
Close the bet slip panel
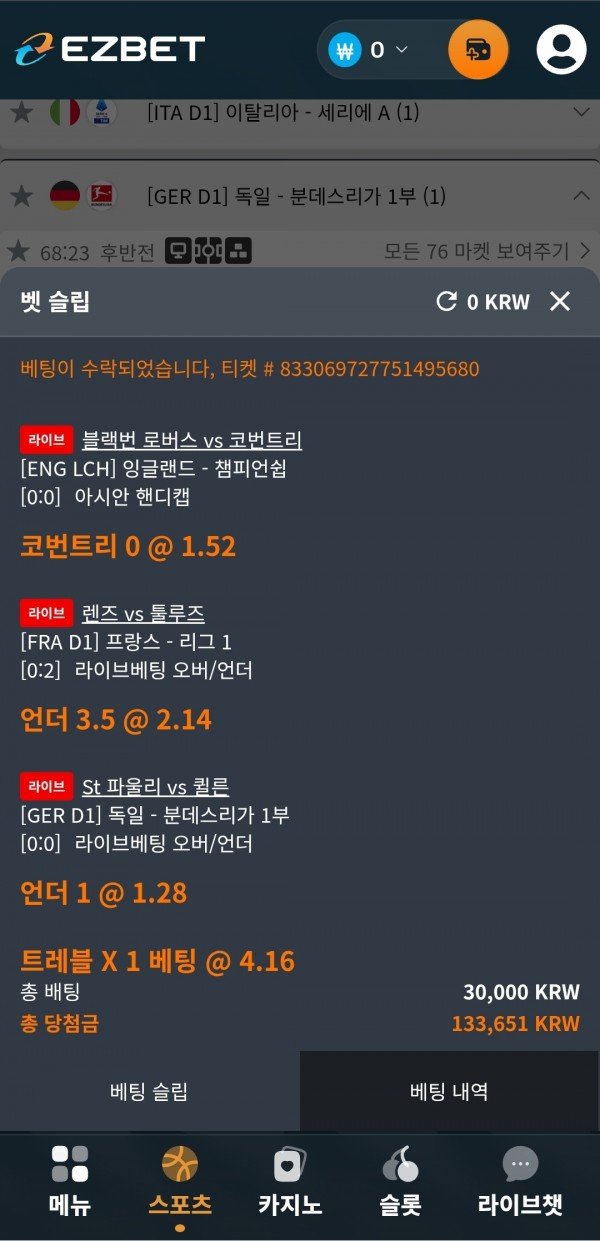click(x=560, y=301)
